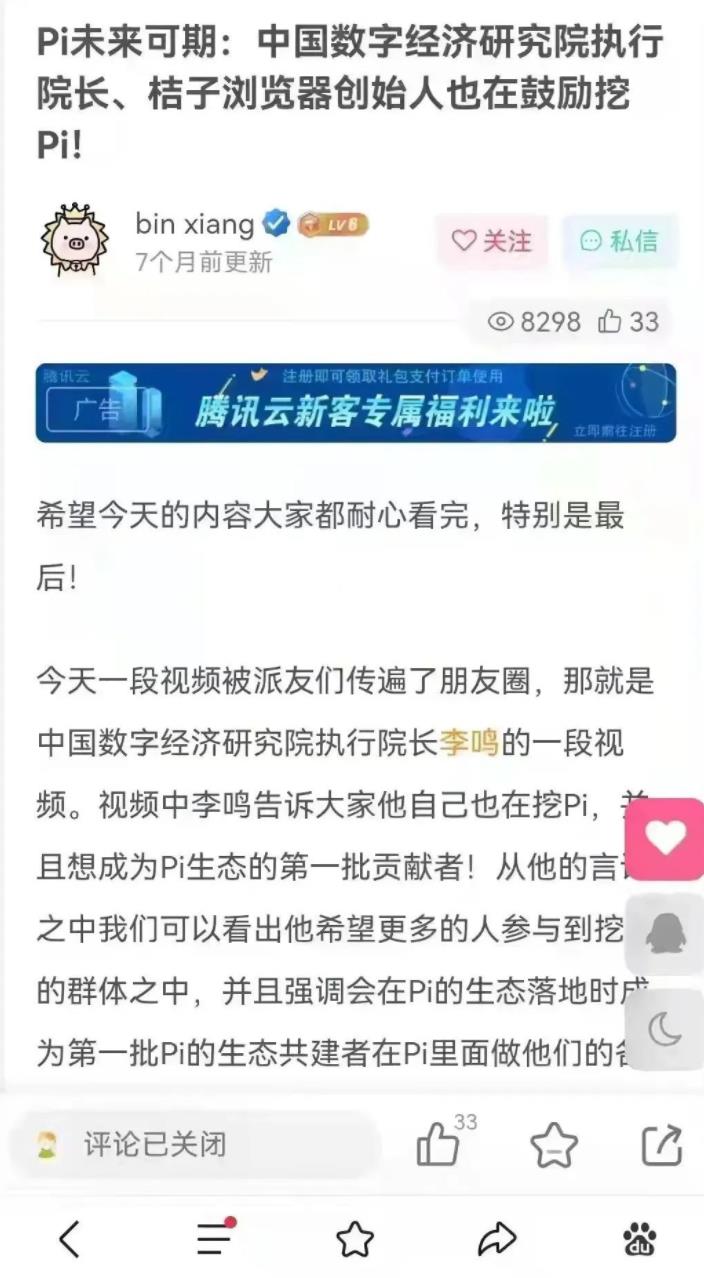The width and height of the screenshot is (704, 1278).
Task: Open the 腾讯云 ad banner
Action: click(355, 402)
